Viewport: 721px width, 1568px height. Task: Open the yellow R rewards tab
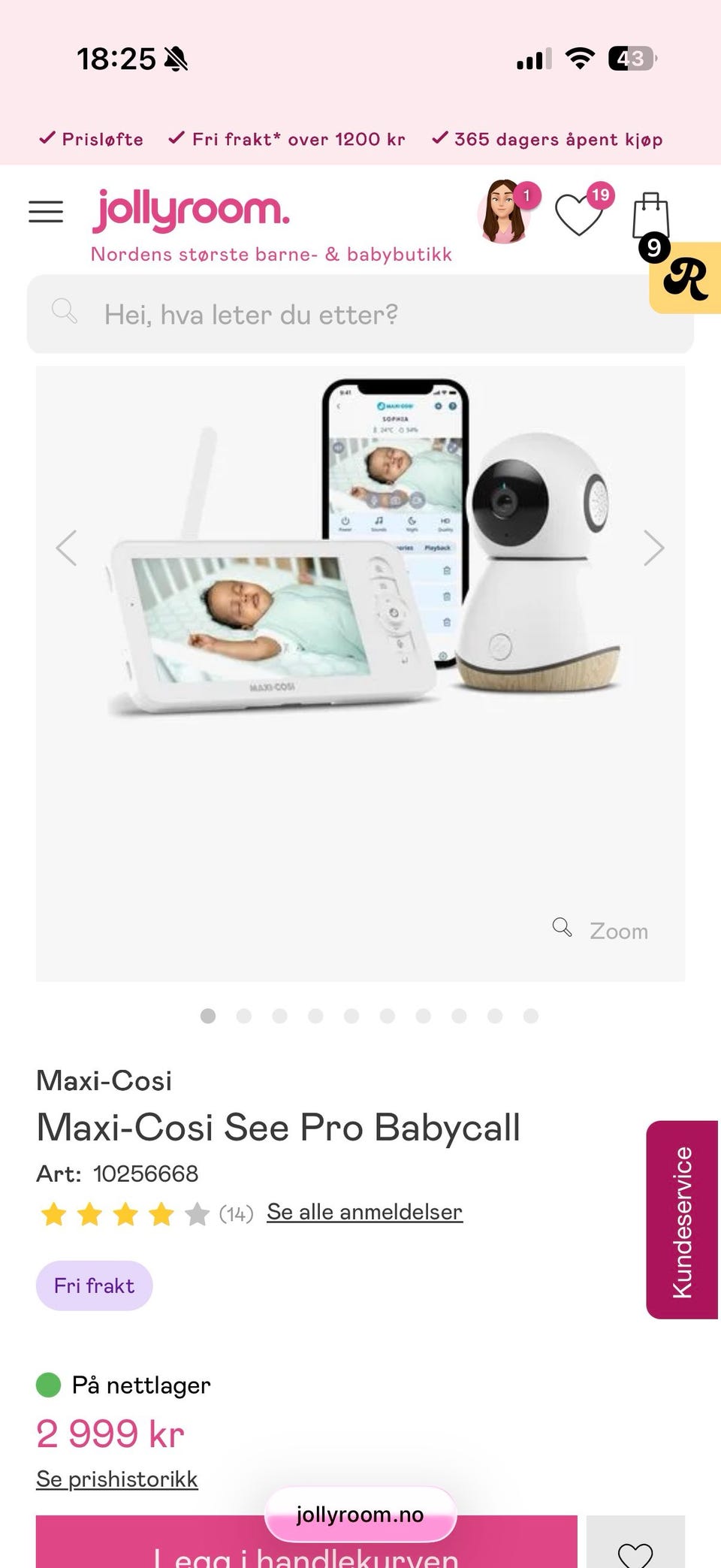[685, 278]
